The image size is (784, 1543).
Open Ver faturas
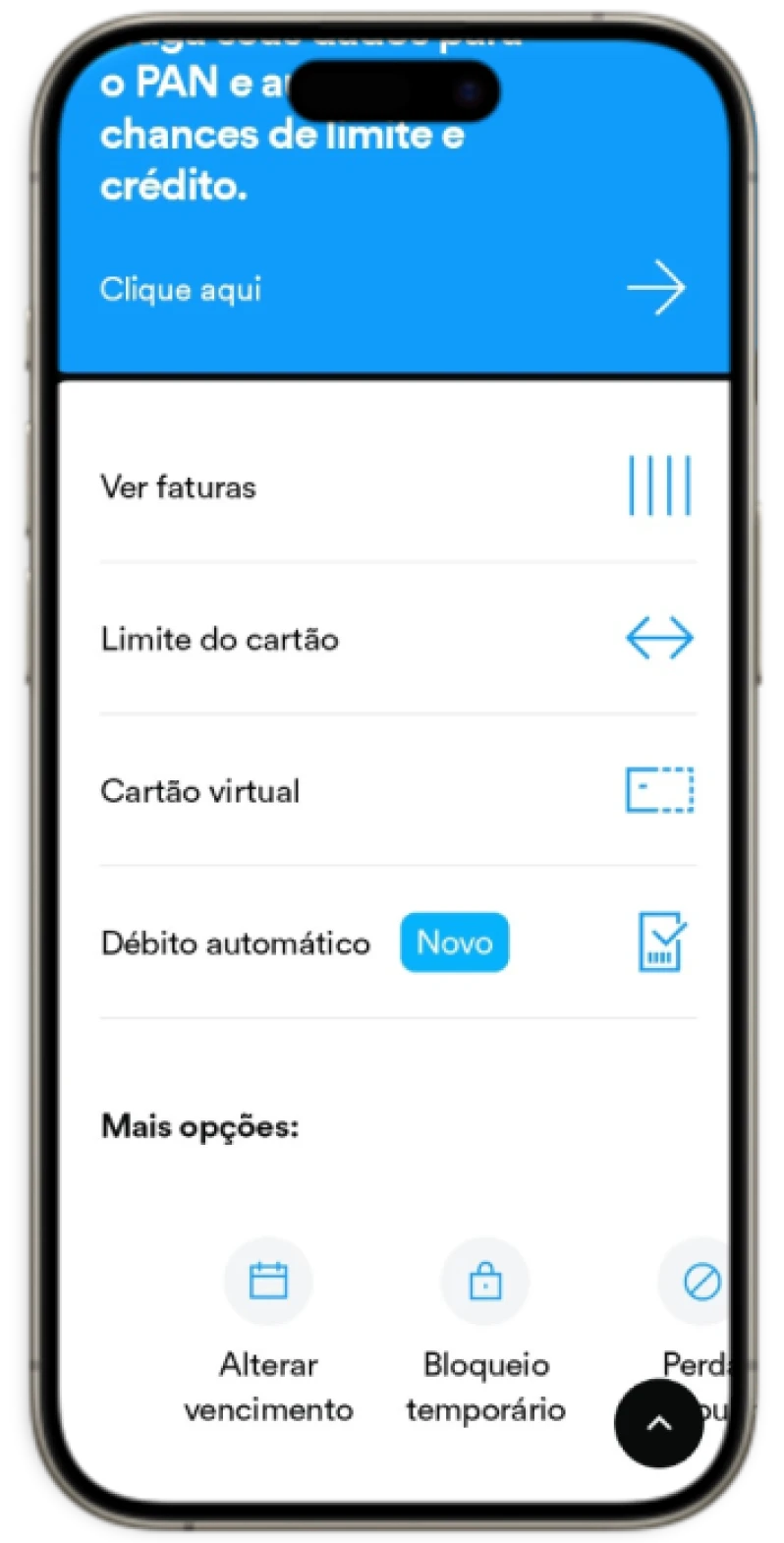(x=397, y=486)
